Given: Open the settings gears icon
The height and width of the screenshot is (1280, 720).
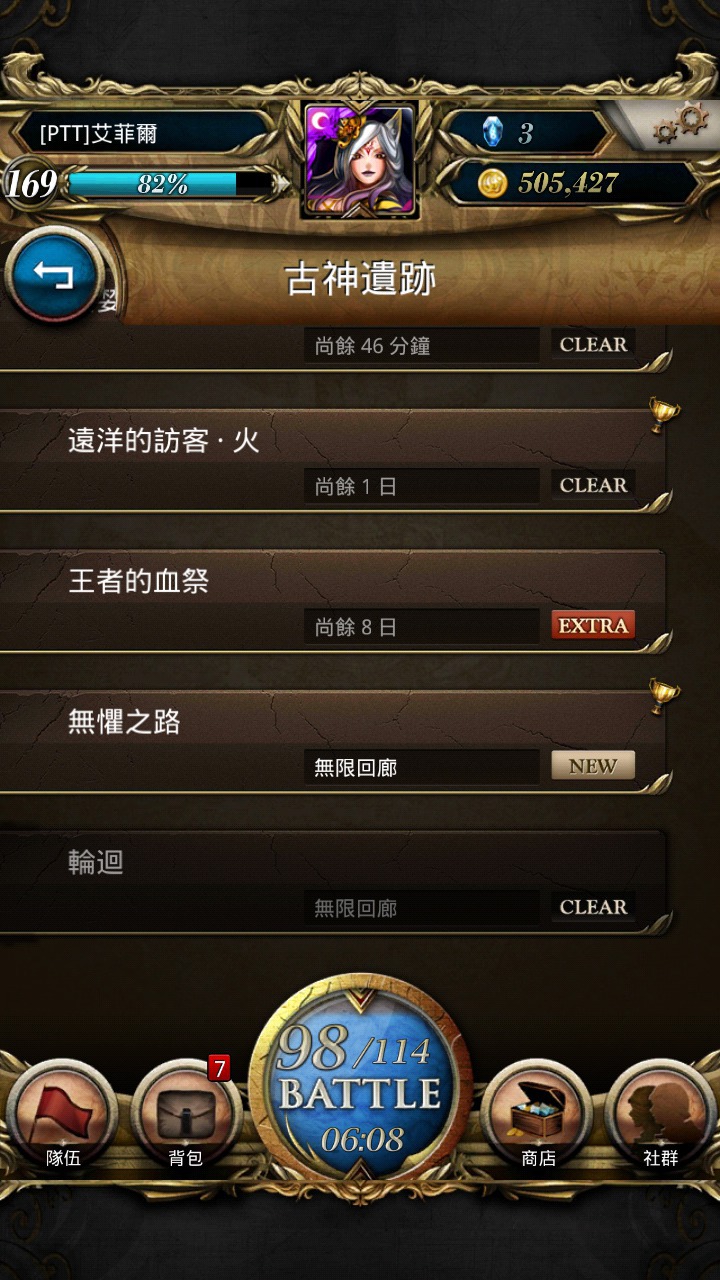Looking at the screenshot, I should [681, 124].
